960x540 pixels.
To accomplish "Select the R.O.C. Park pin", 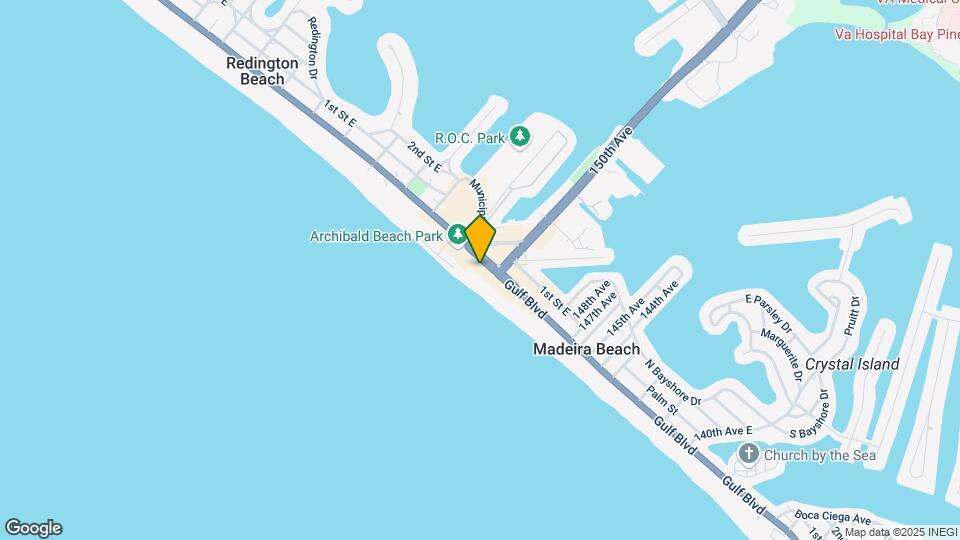I will (x=519, y=137).
